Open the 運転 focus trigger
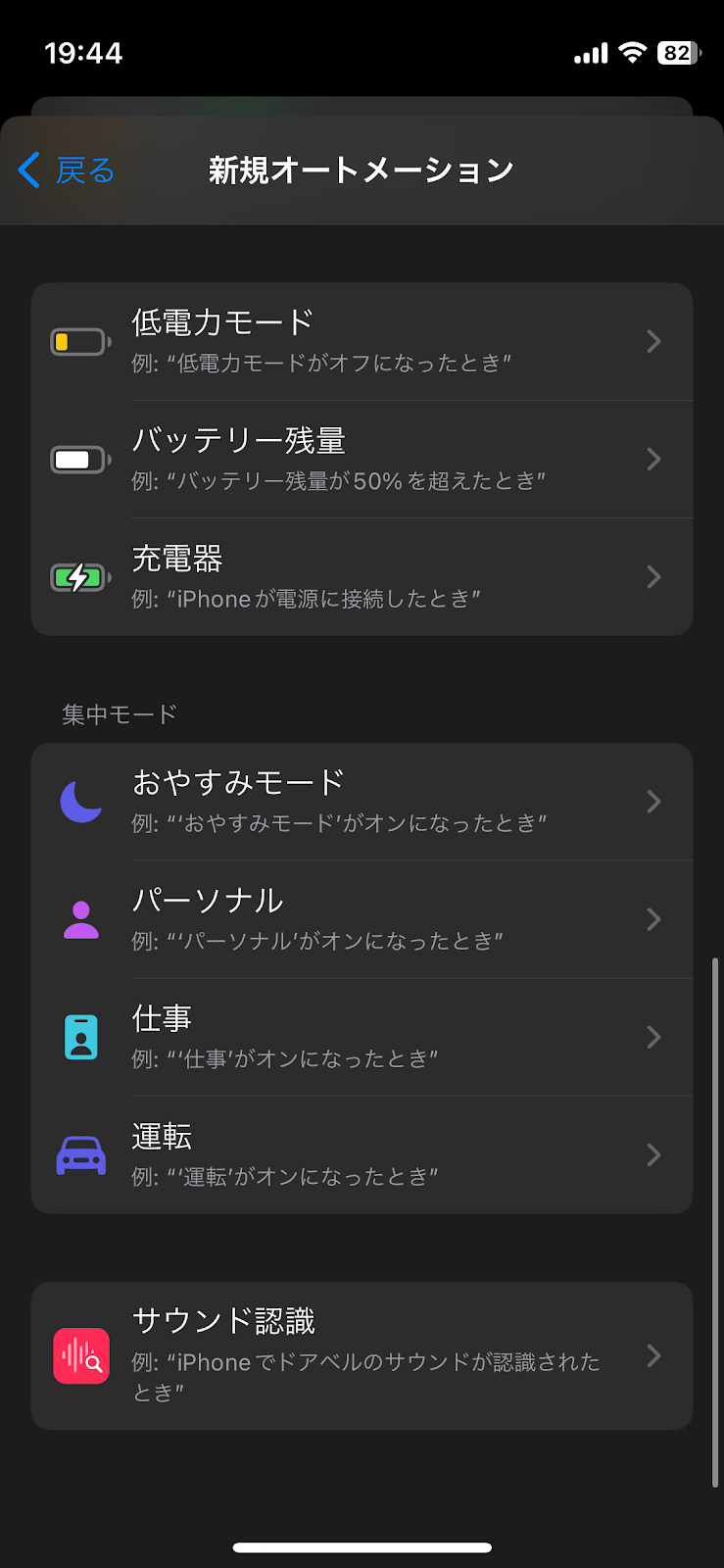Image resolution: width=724 pixels, height=1568 pixels. click(362, 1155)
